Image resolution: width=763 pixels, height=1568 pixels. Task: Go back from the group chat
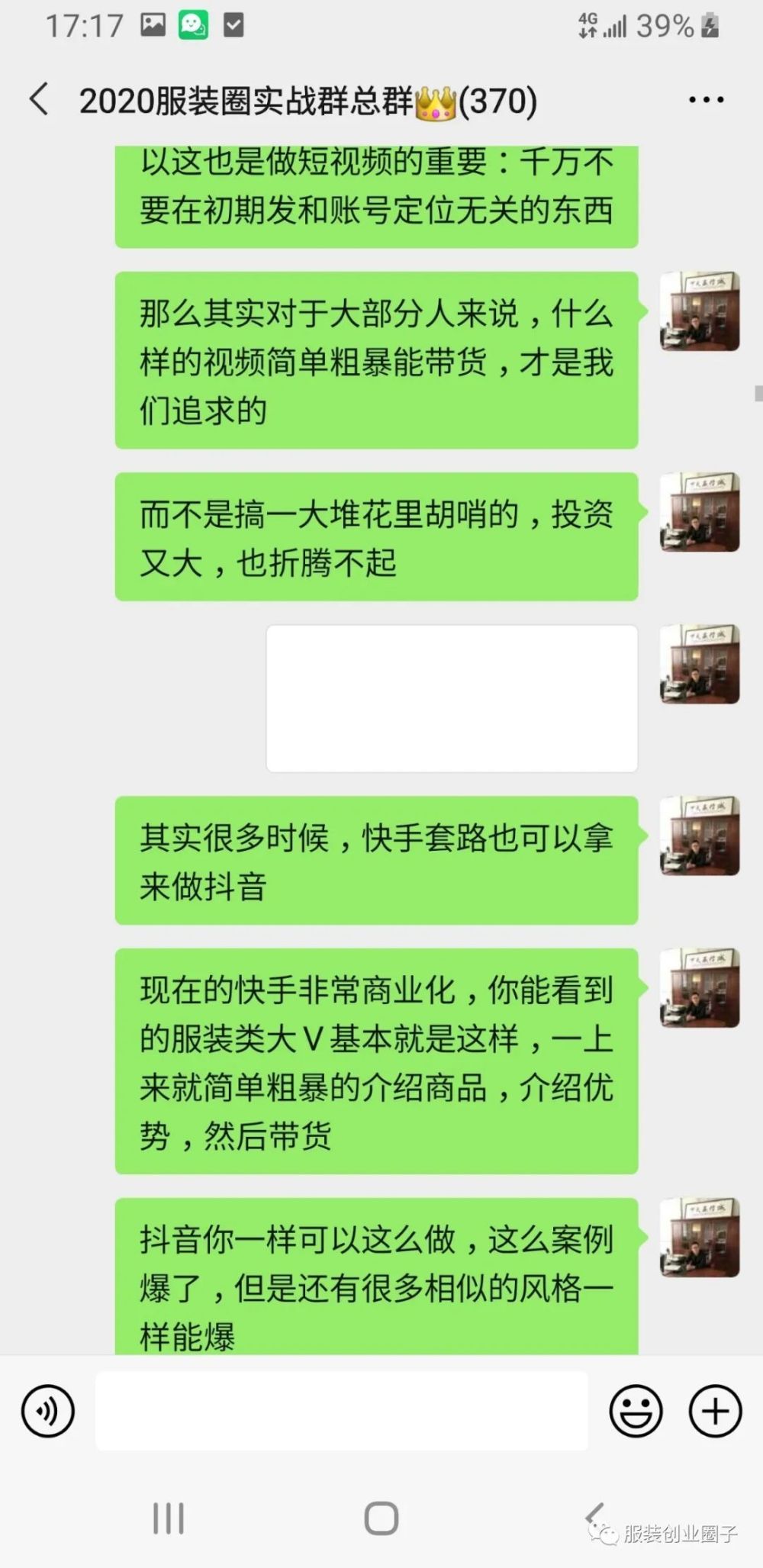[39, 99]
